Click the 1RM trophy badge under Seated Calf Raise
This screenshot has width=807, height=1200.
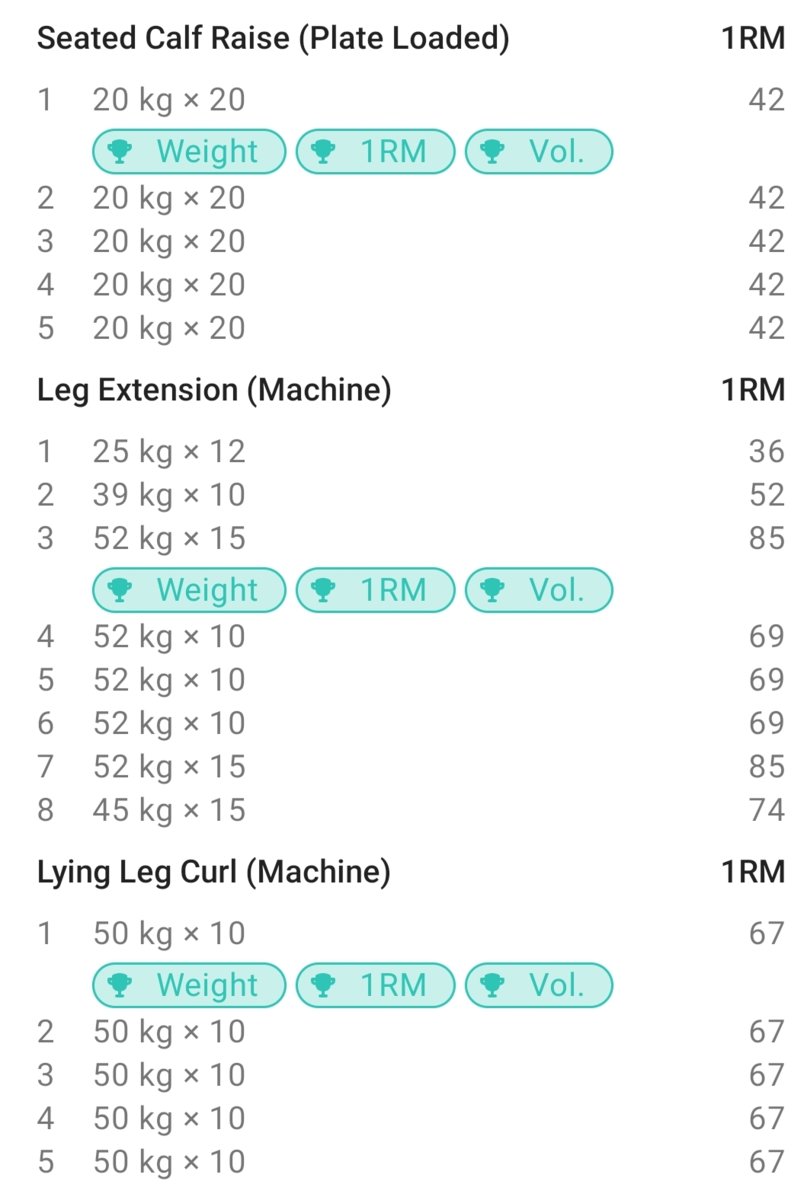coord(374,151)
